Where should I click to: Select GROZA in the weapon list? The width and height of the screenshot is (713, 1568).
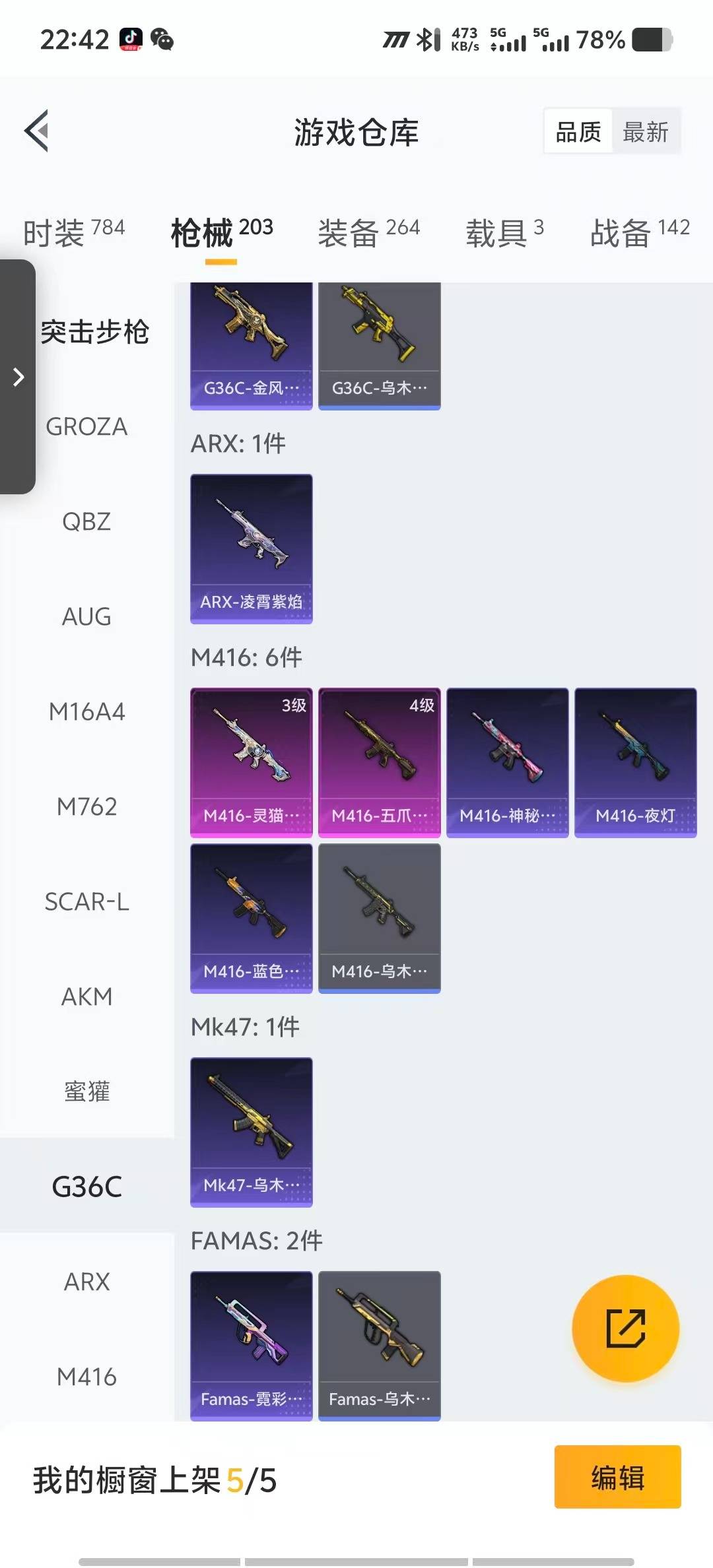pyautogui.click(x=86, y=427)
